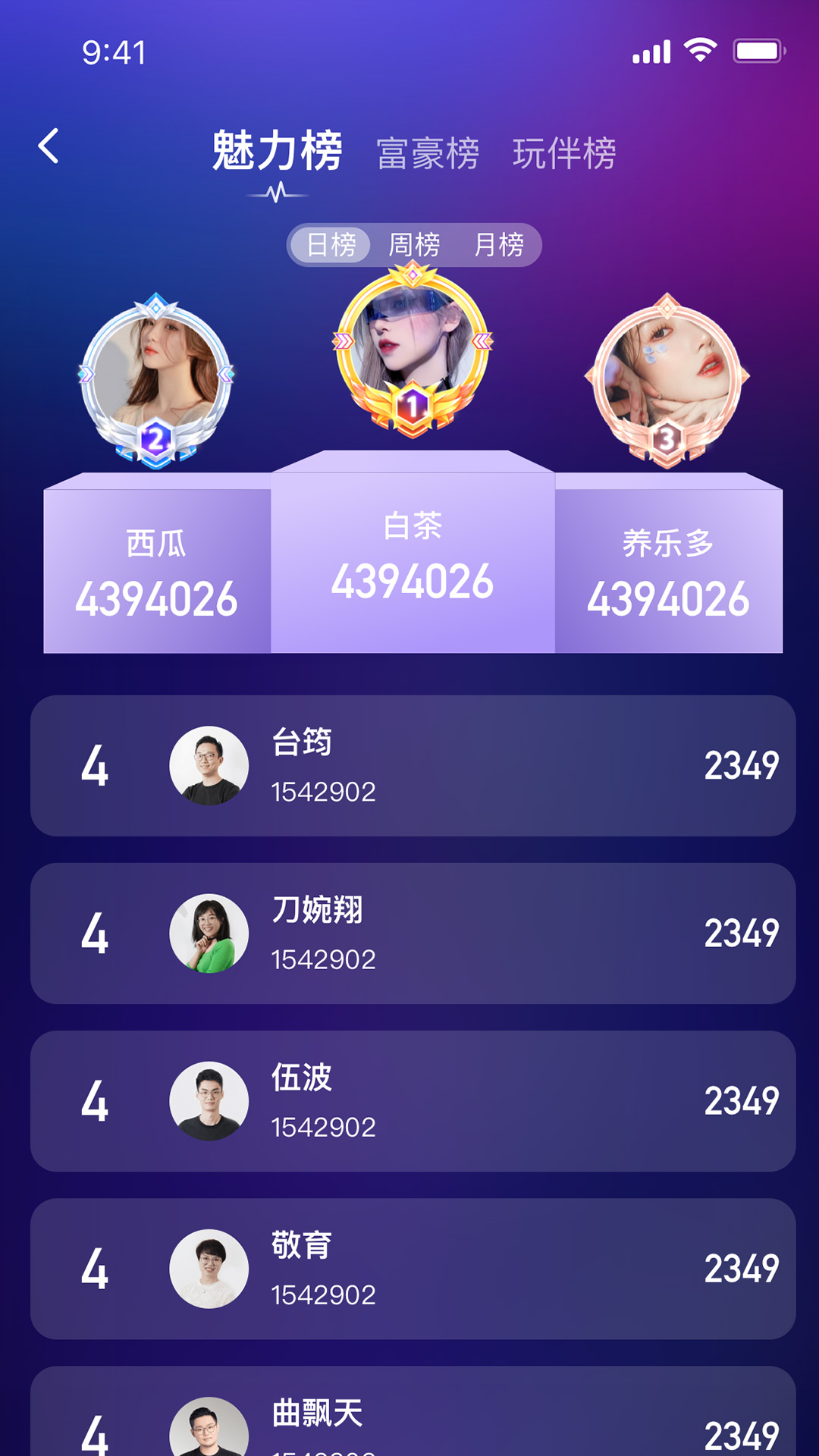Select the 魅力榜 tab
The width and height of the screenshot is (819, 1456).
pyautogui.click(x=277, y=151)
